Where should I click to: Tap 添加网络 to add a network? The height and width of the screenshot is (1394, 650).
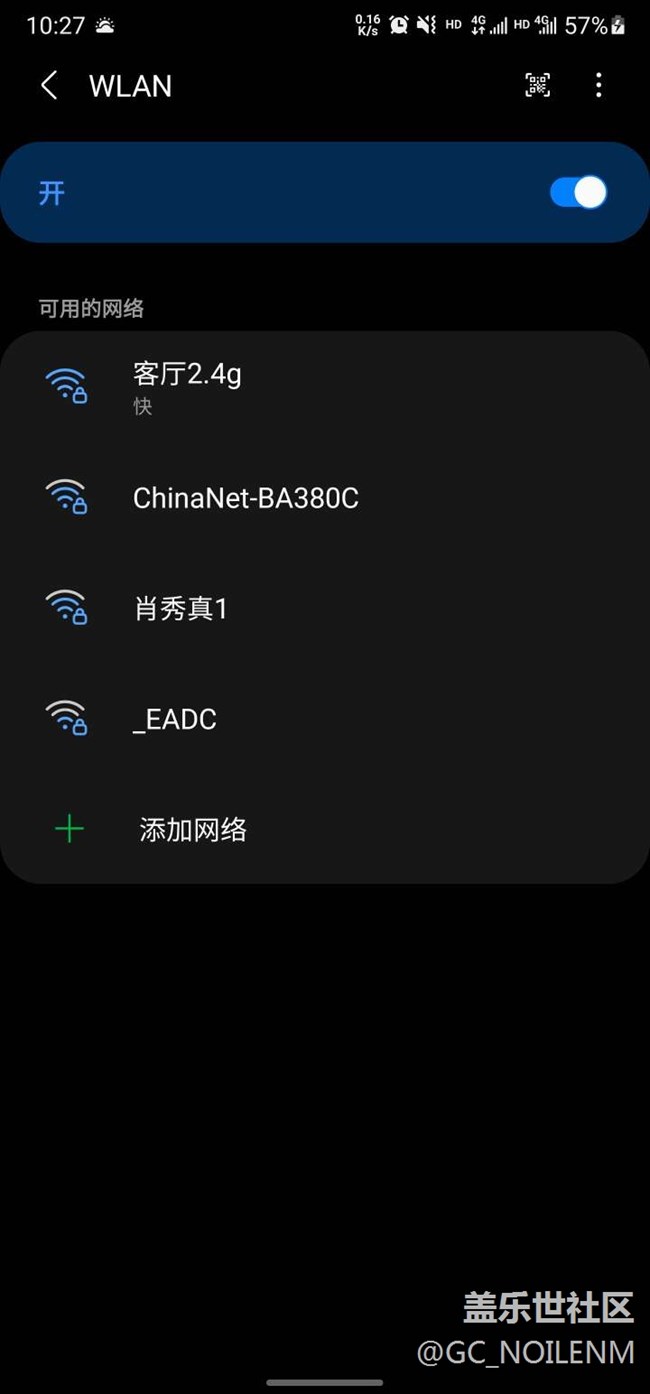coord(193,830)
